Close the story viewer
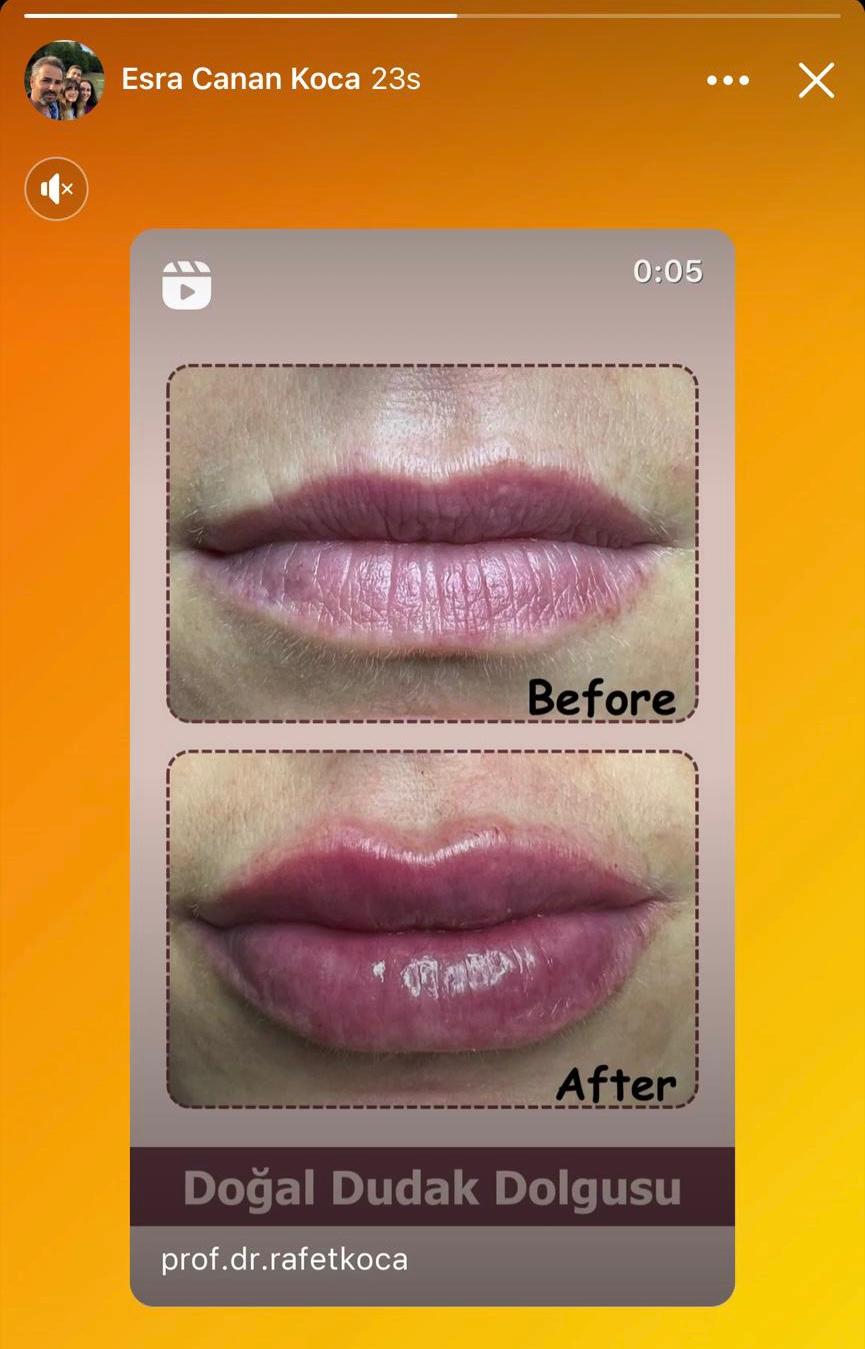 click(x=816, y=80)
